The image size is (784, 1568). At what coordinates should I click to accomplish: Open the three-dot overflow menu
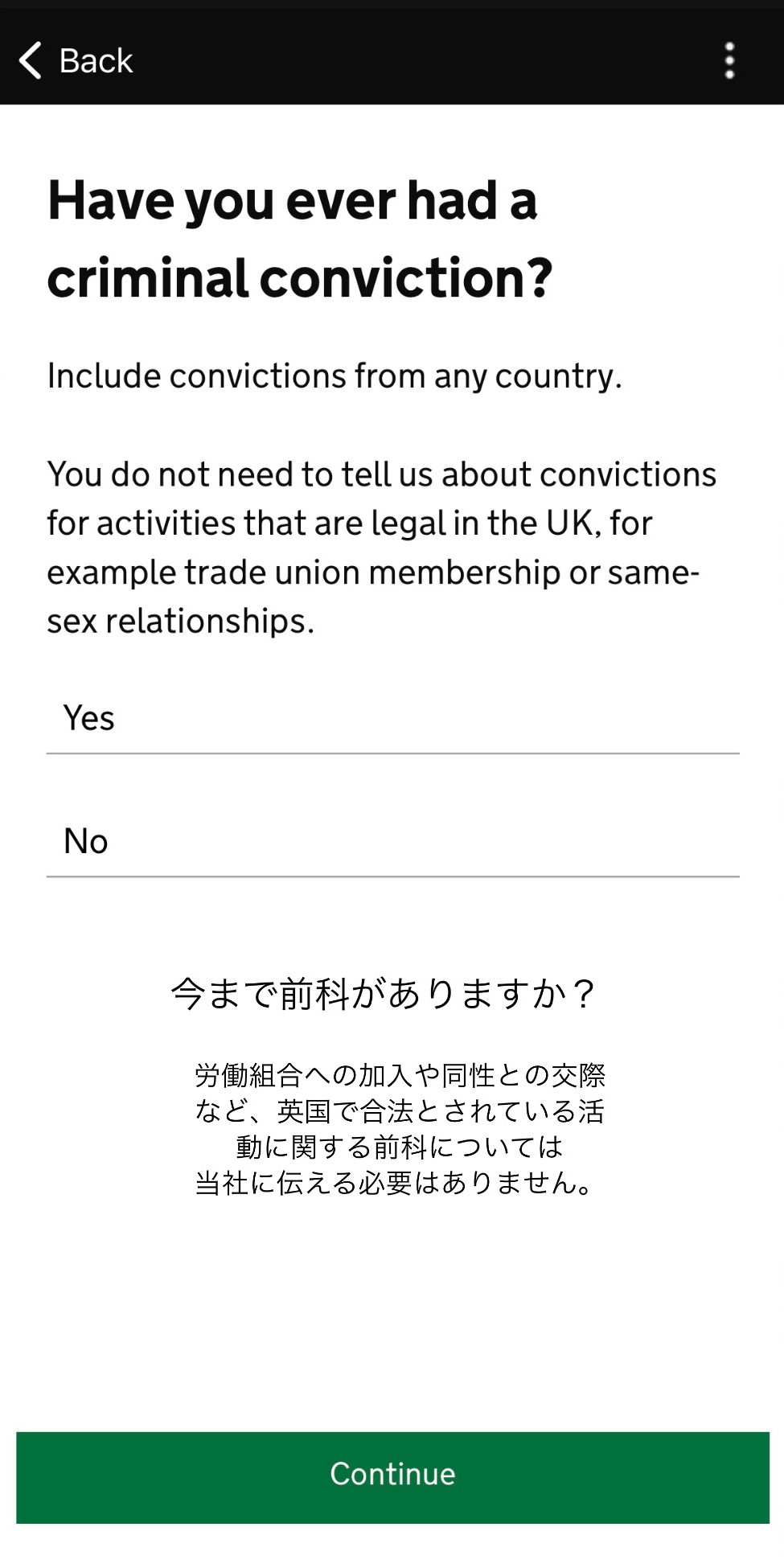(x=729, y=61)
